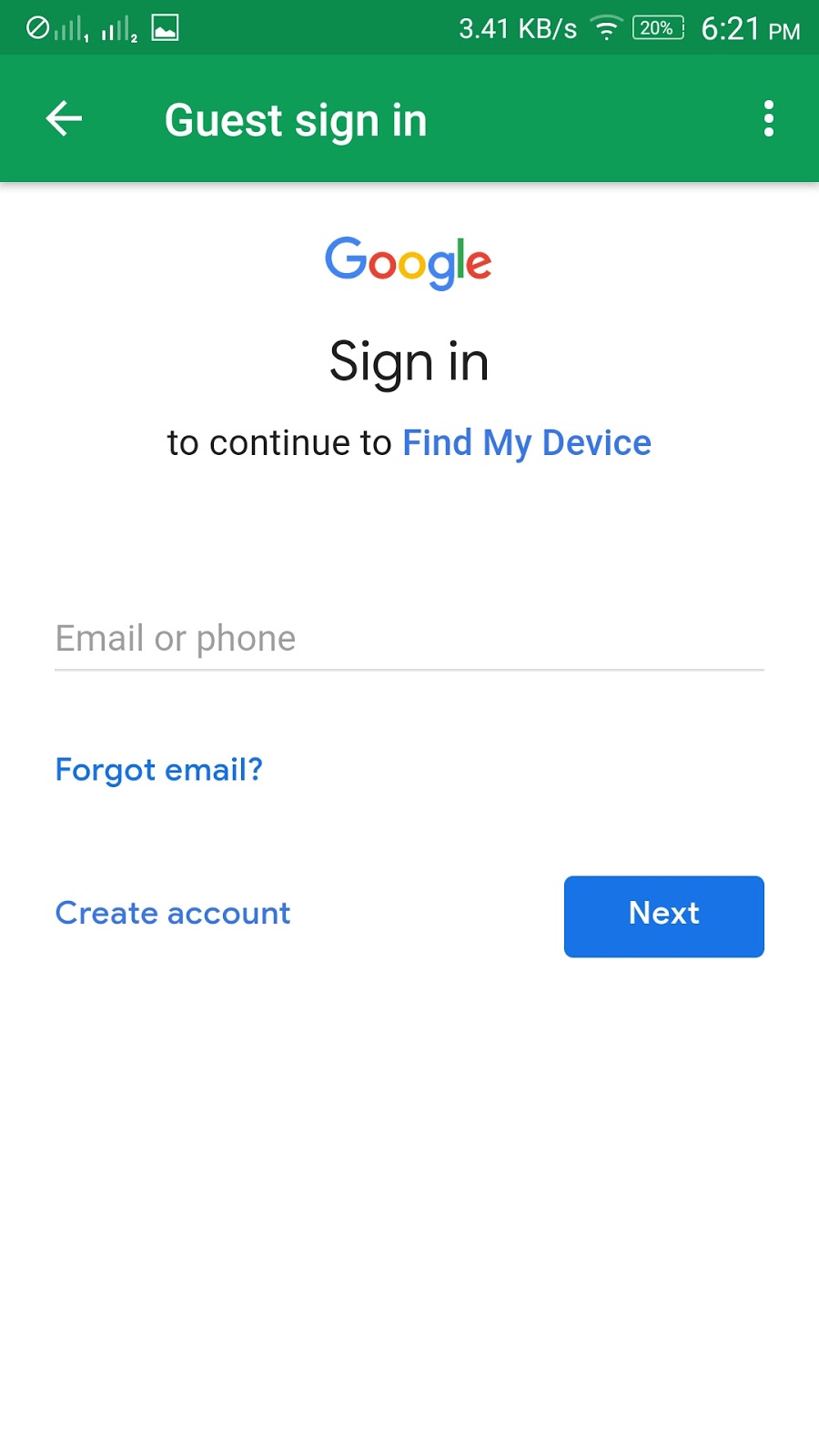
Task: Open the three-dot overflow menu
Action: click(x=769, y=119)
